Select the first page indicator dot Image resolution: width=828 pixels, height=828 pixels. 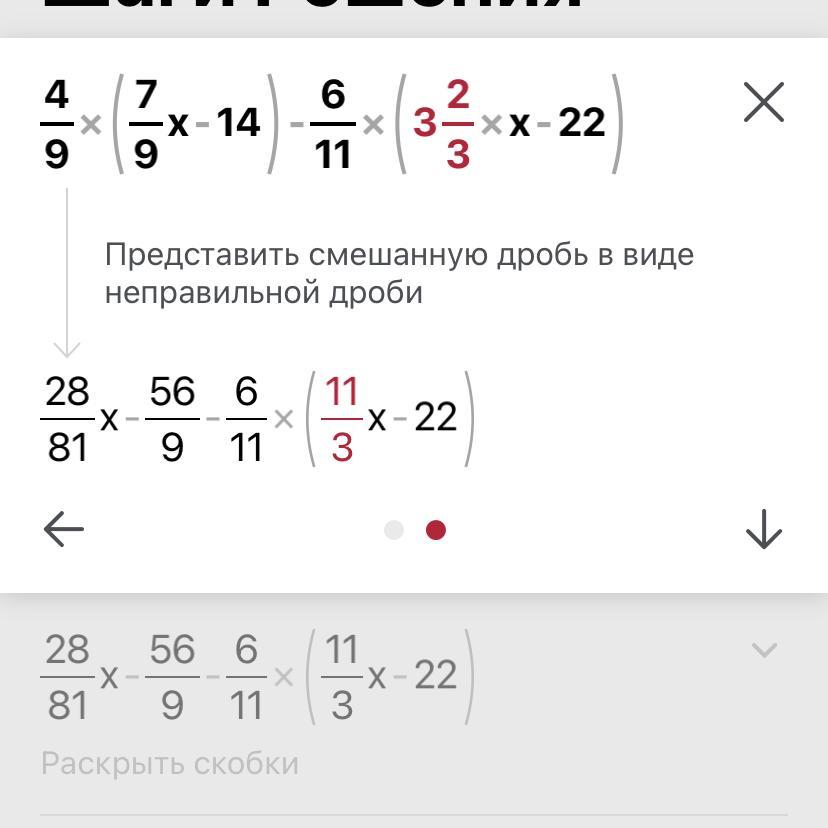pos(394,530)
